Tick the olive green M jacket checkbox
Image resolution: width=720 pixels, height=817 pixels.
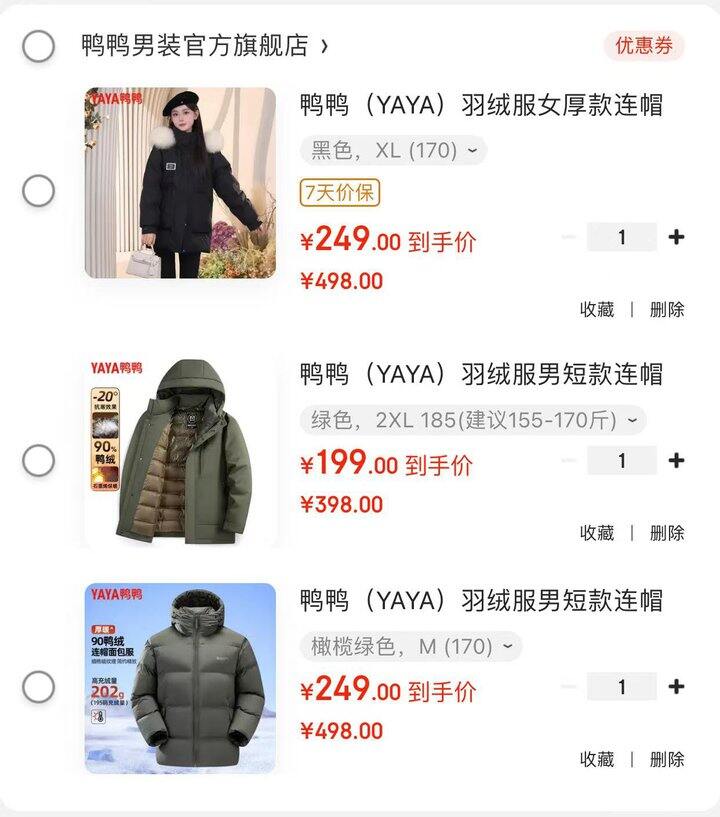coord(38,687)
